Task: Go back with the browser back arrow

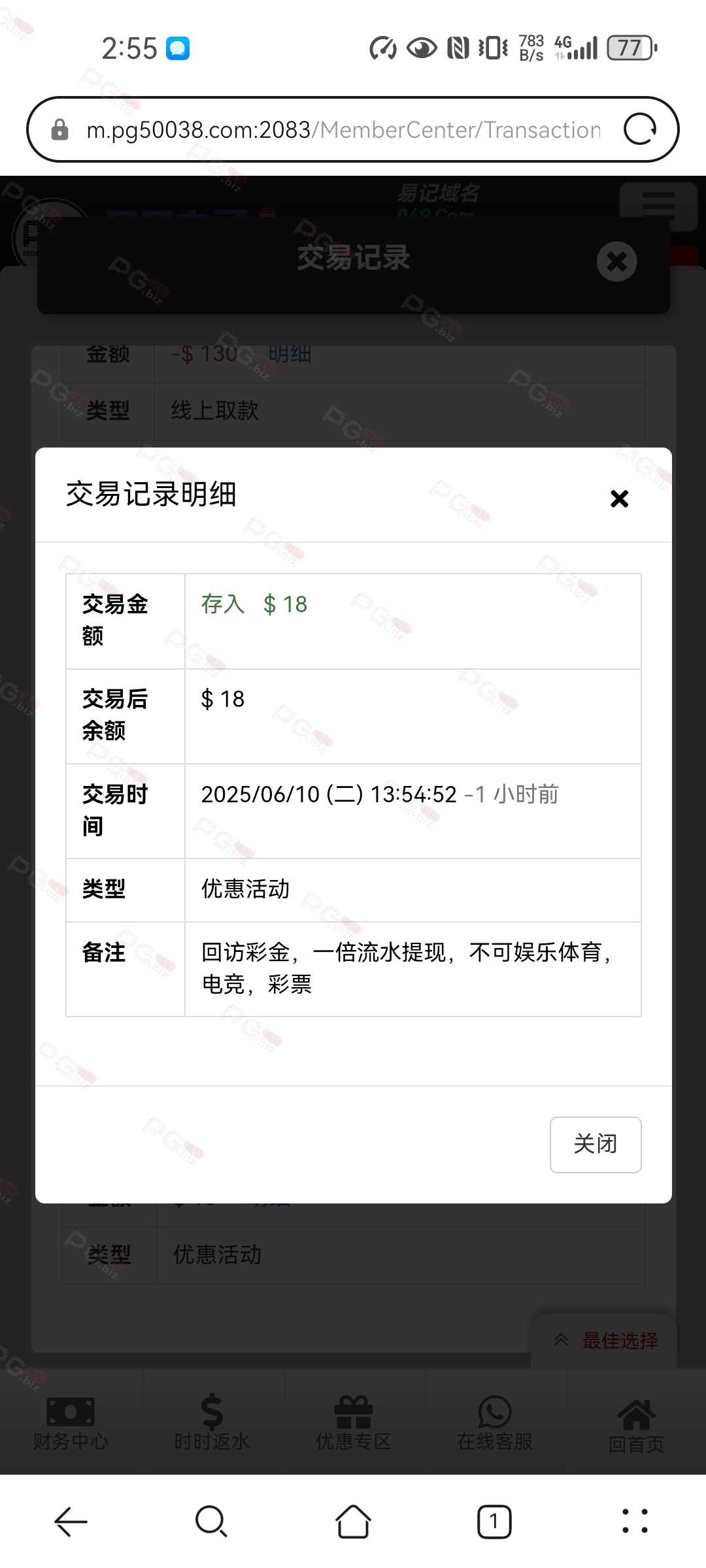Action: pyautogui.click(x=71, y=1522)
